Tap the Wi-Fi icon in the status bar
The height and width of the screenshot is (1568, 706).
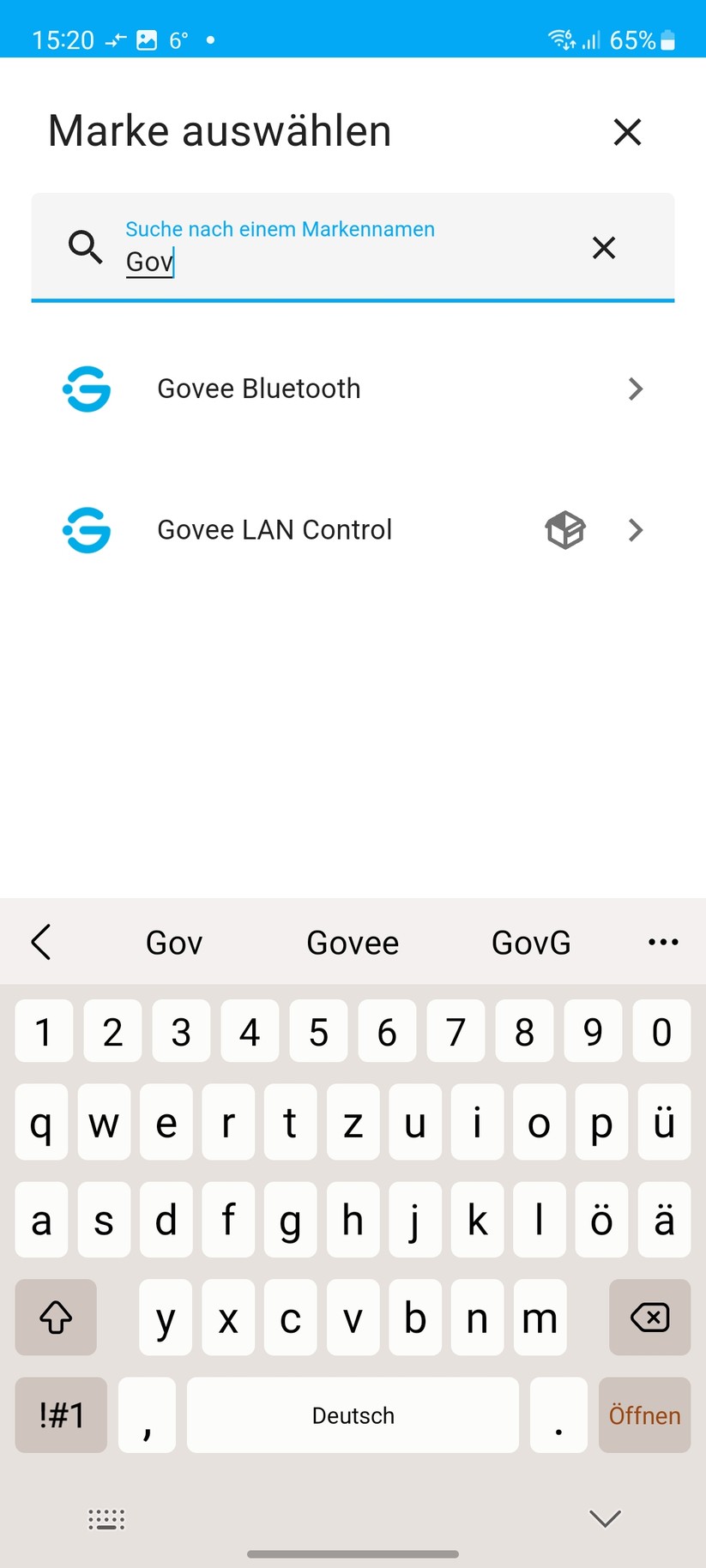(x=559, y=38)
